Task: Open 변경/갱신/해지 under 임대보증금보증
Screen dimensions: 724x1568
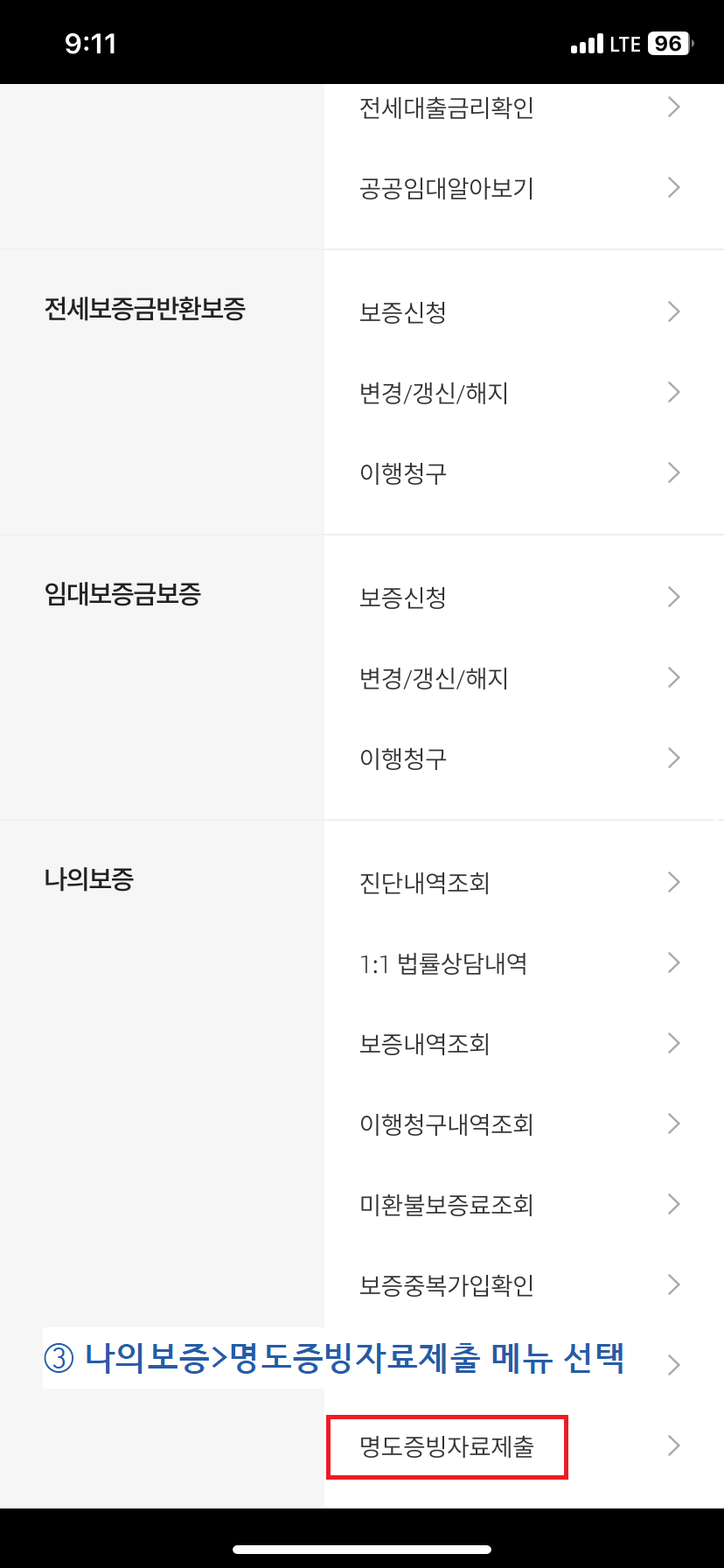Action: click(434, 678)
